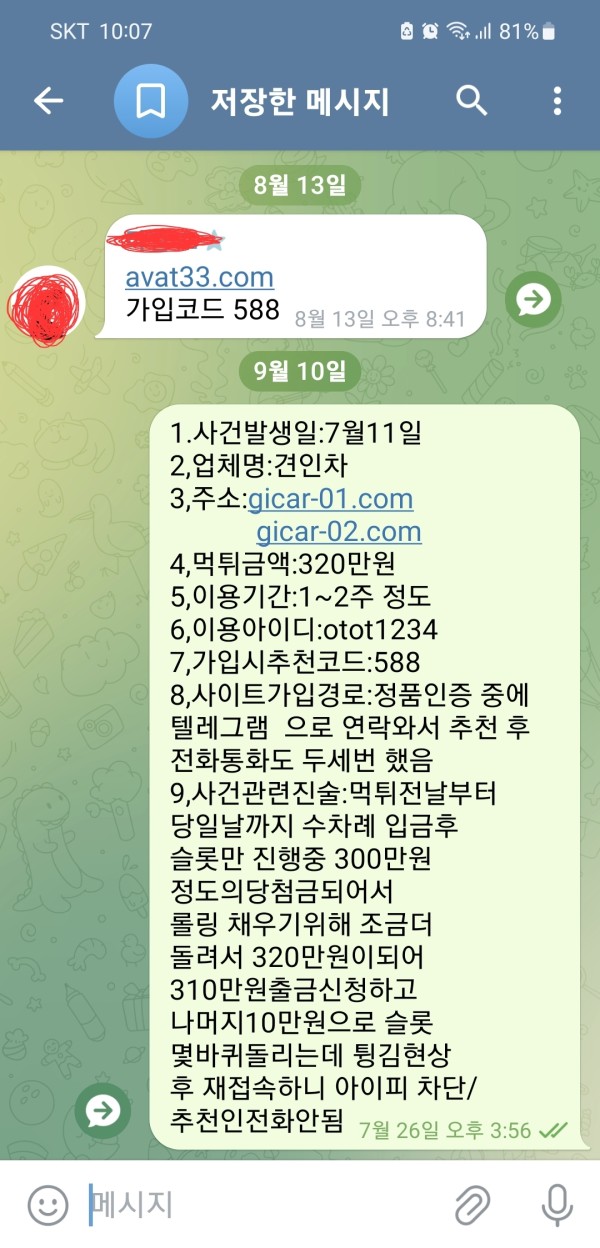This screenshot has width=600, height=1248.
Task: Search within saved messages
Action: [471, 100]
